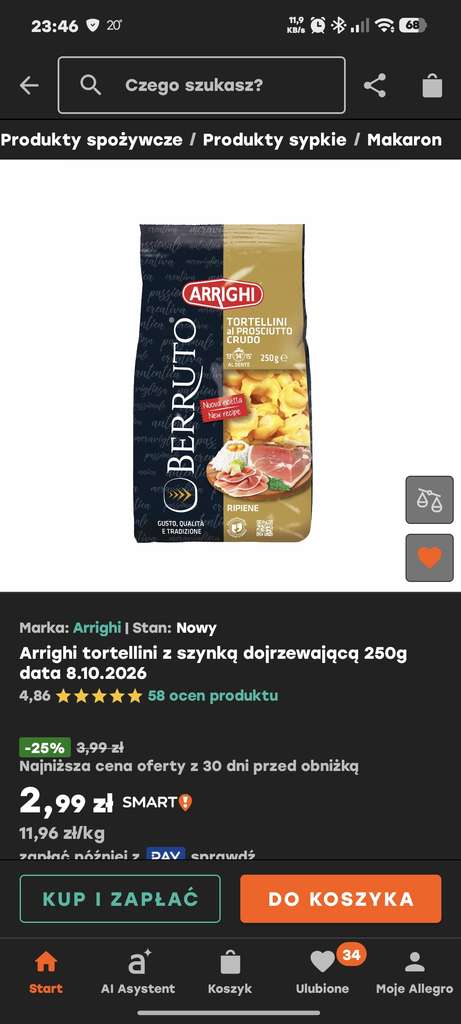
Task: Go to the Moje Allegro tab
Action: [x=415, y=972]
